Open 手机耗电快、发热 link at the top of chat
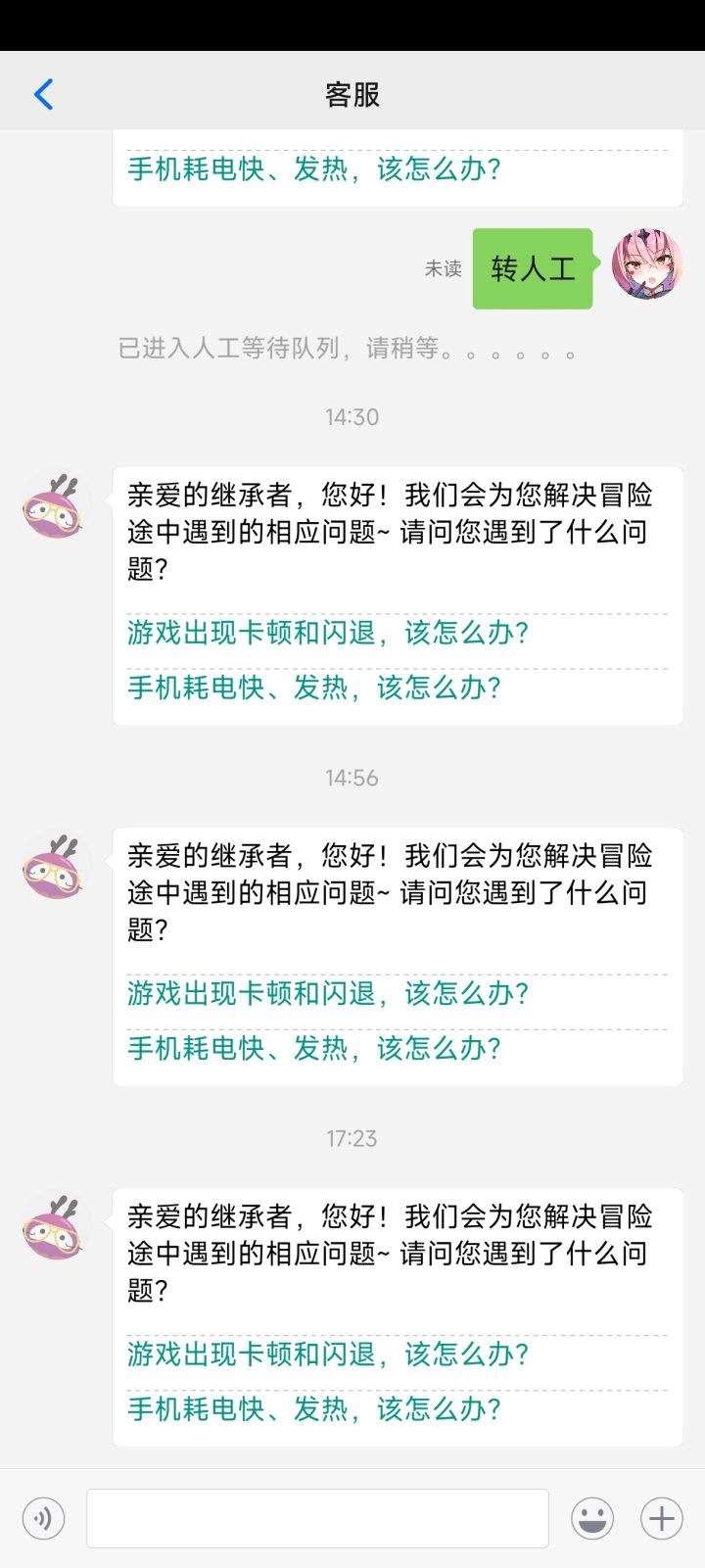This screenshot has width=705, height=1568. (314, 169)
